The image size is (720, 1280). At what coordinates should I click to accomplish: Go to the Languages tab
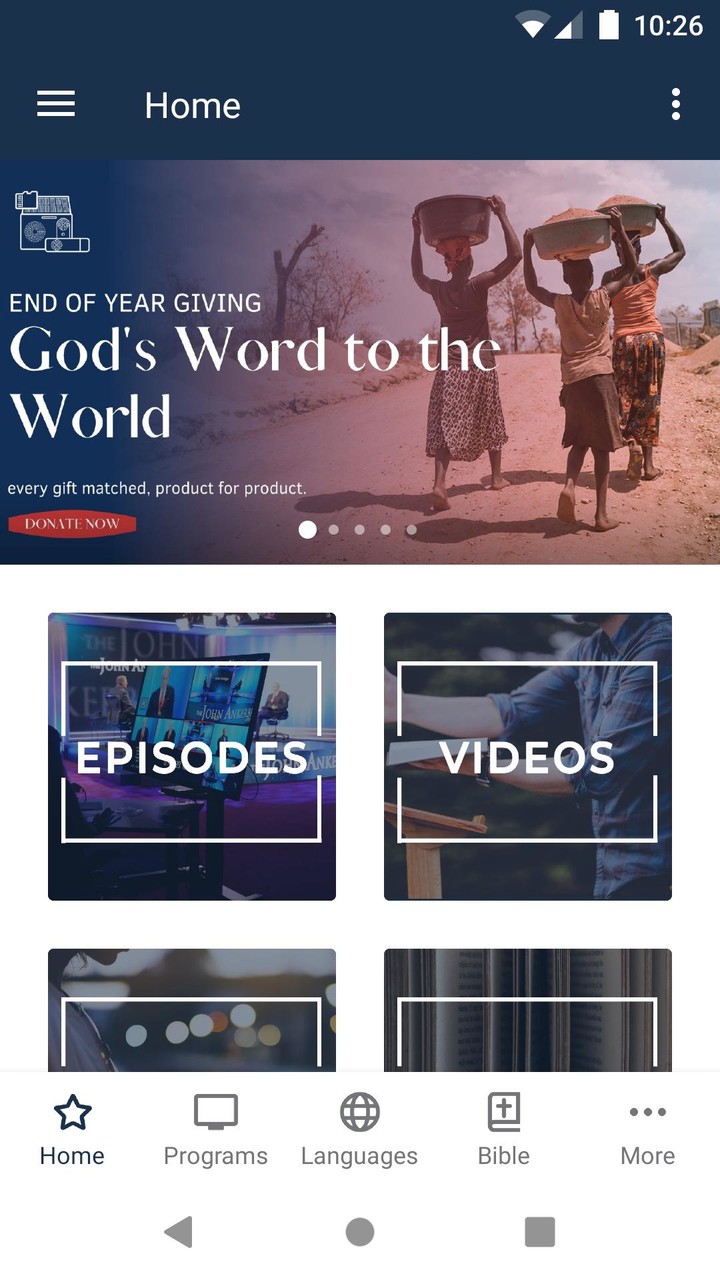point(360,1132)
